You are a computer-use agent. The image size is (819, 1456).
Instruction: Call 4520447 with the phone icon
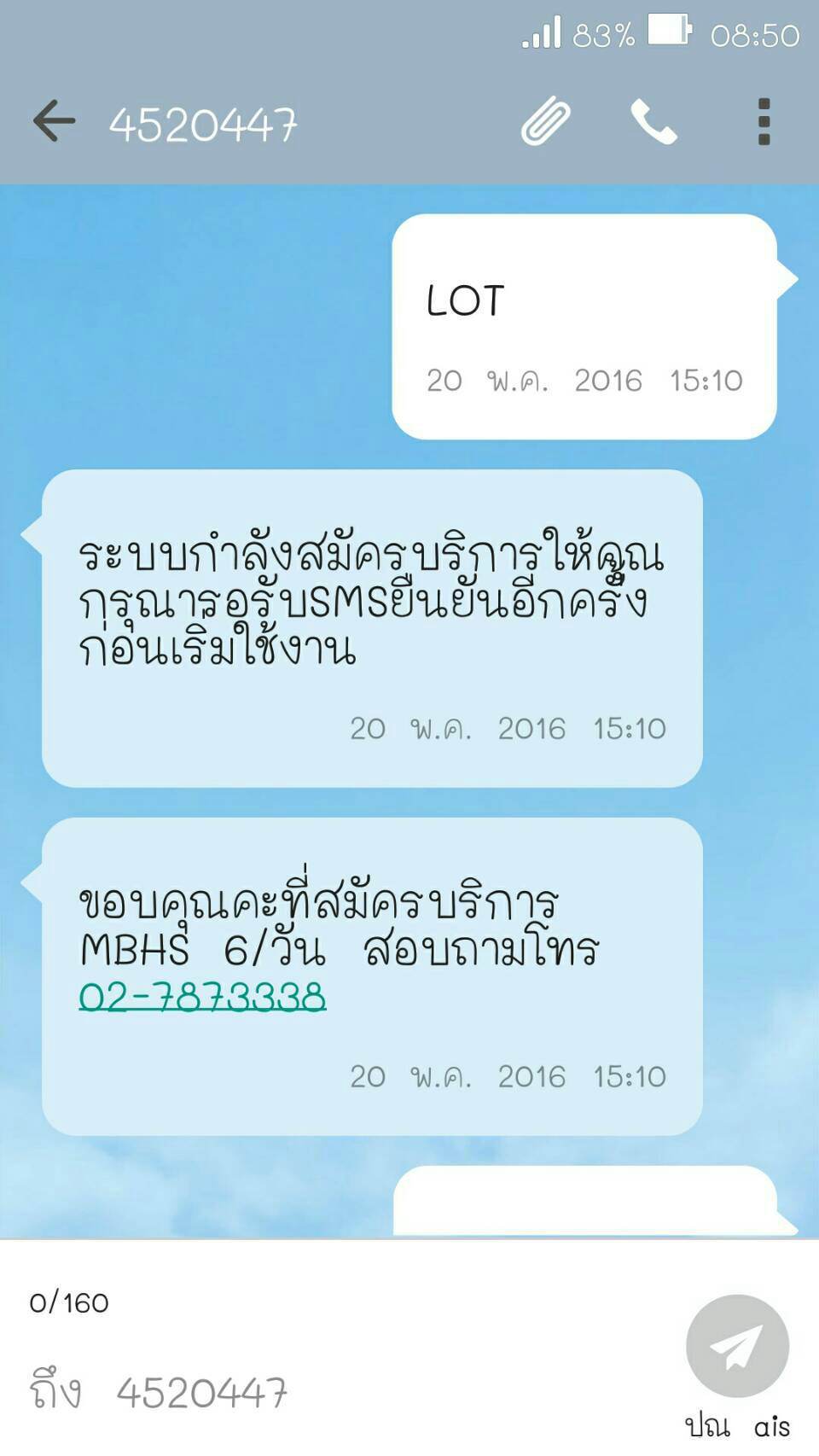tap(653, 121)
